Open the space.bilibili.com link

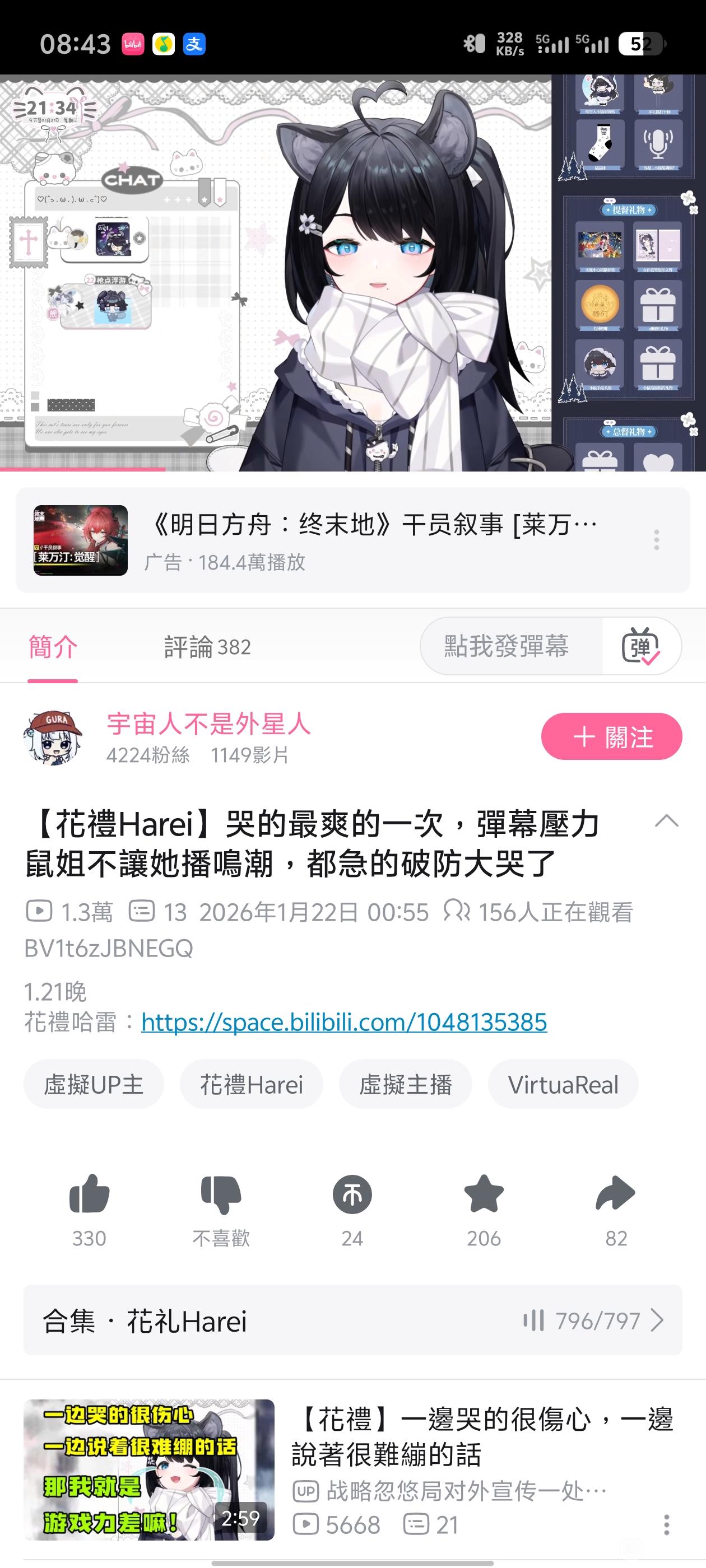click(x=343, y=1022)
